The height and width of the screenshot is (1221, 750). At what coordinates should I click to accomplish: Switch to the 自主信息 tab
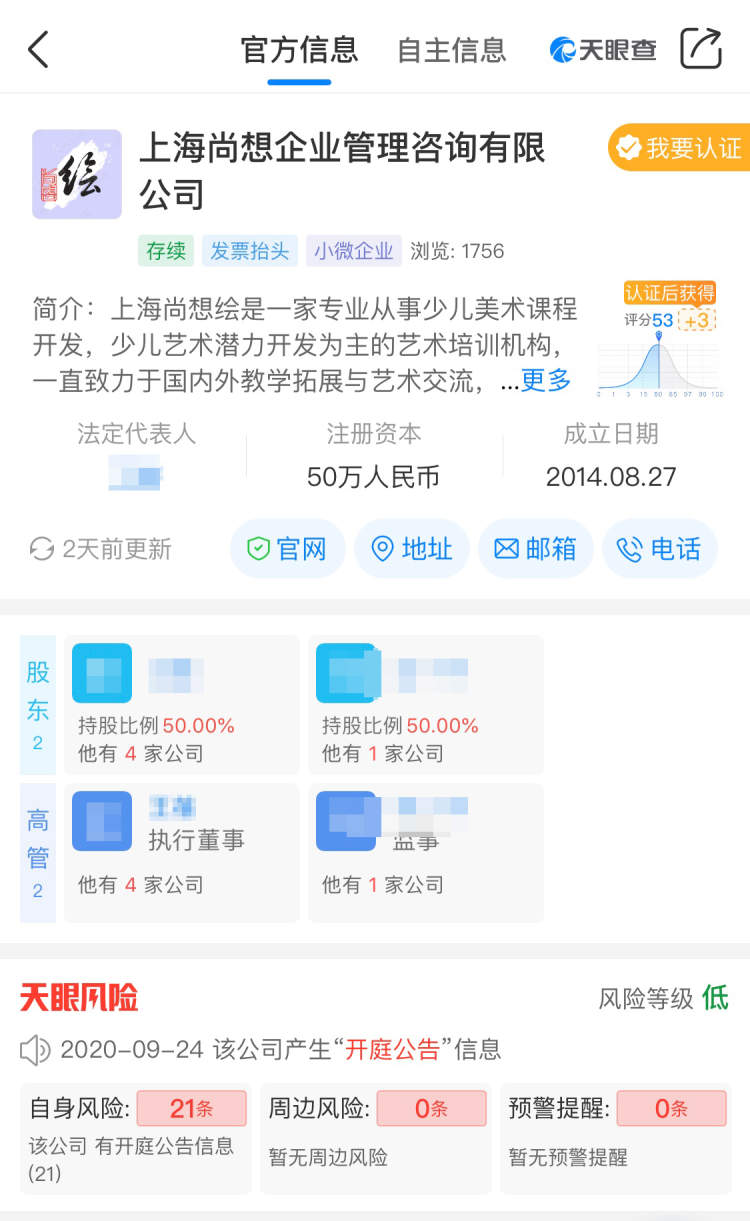(x=451, y=50)
